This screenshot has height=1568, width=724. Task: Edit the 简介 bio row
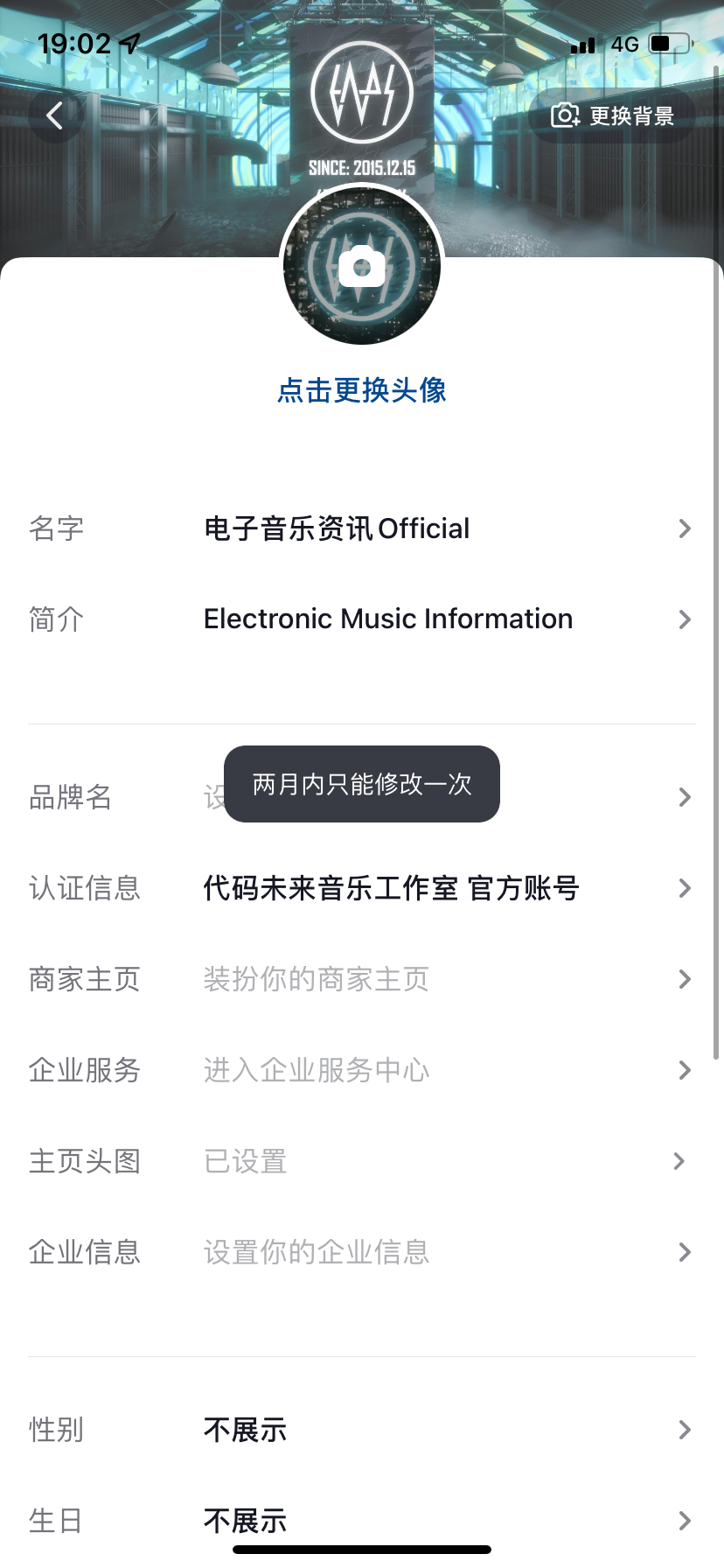362,619
